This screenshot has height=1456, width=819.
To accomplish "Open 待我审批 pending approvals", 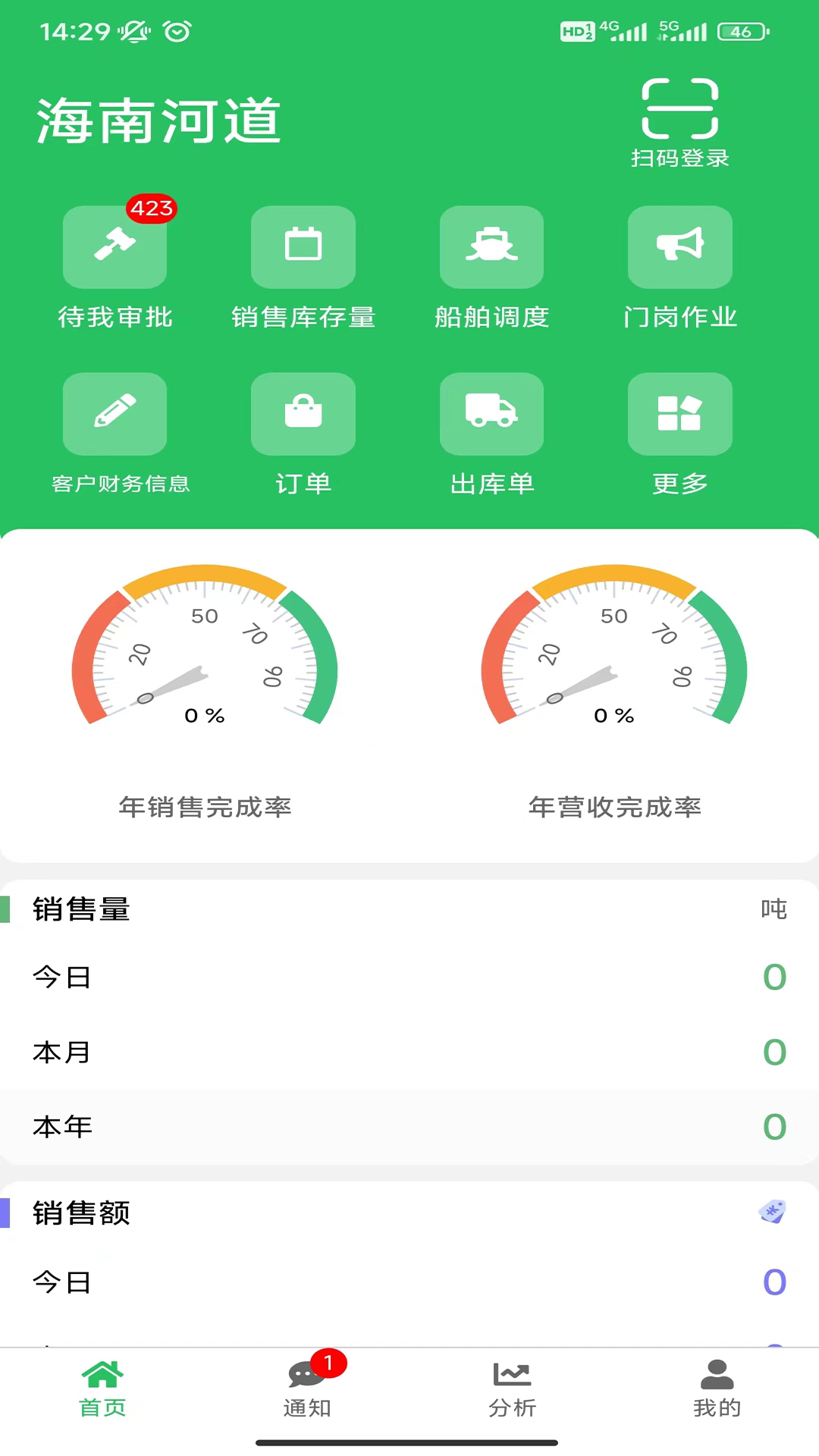I will 115,248.
